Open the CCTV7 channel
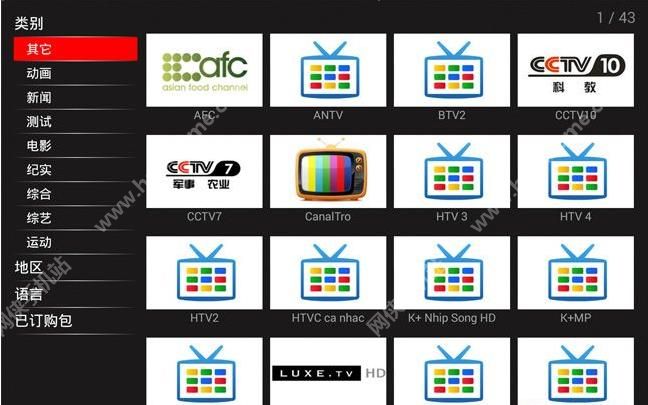The height and width of the screenshot is (405, 648). (x=204, y=171)
